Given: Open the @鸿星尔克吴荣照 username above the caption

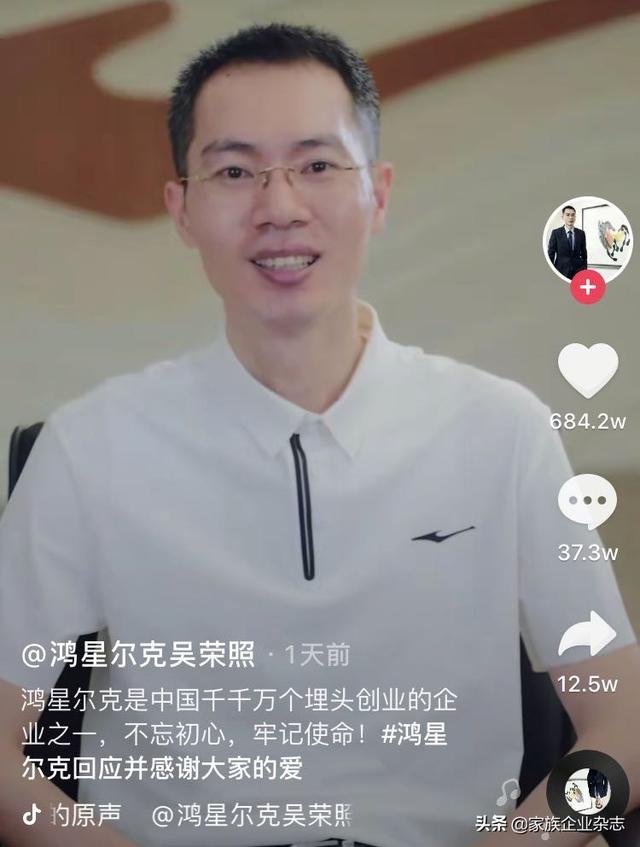Looking at the screenshot, I should click(138, 655).
